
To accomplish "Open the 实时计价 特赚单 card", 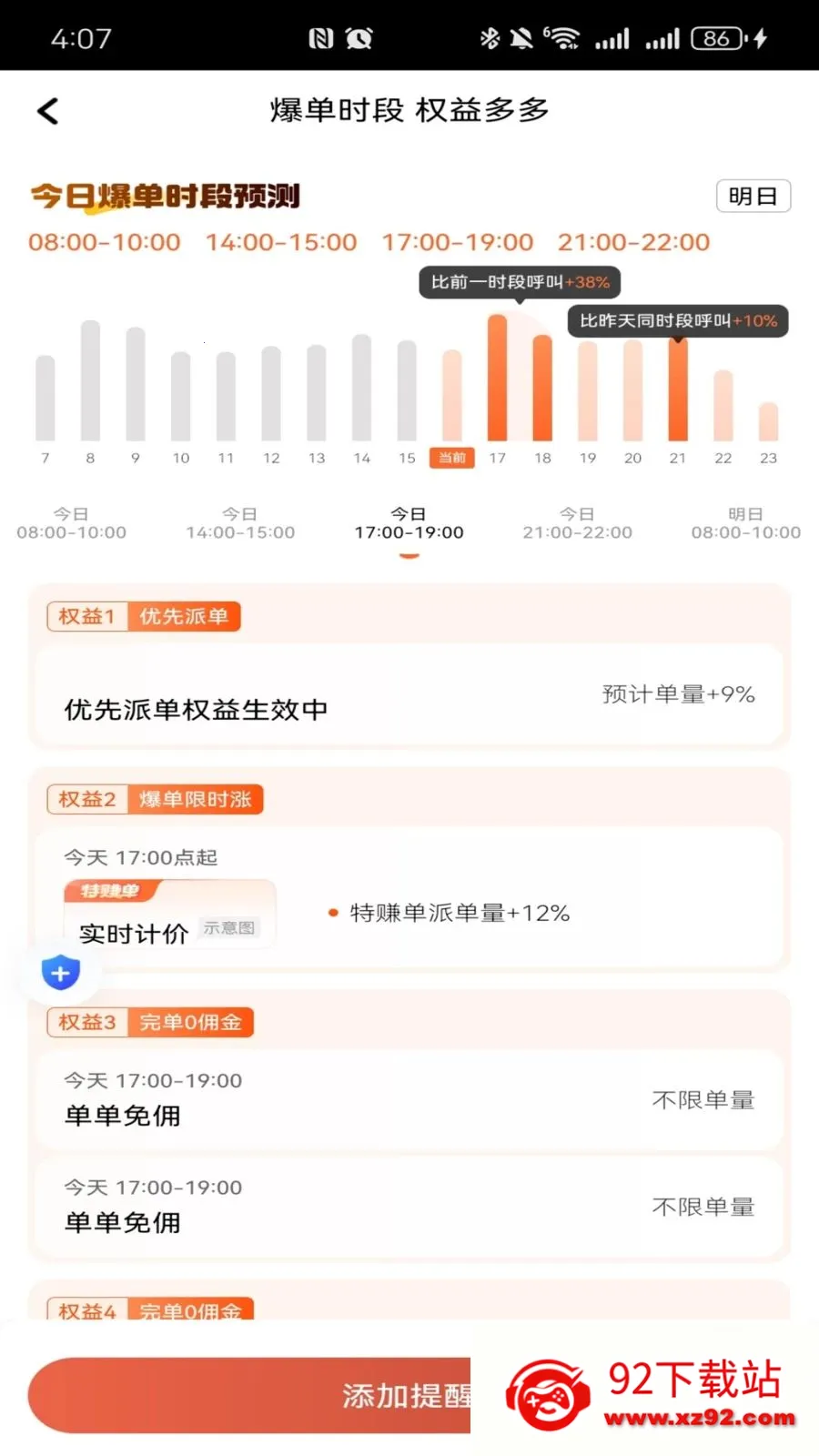I will [169, 915].
